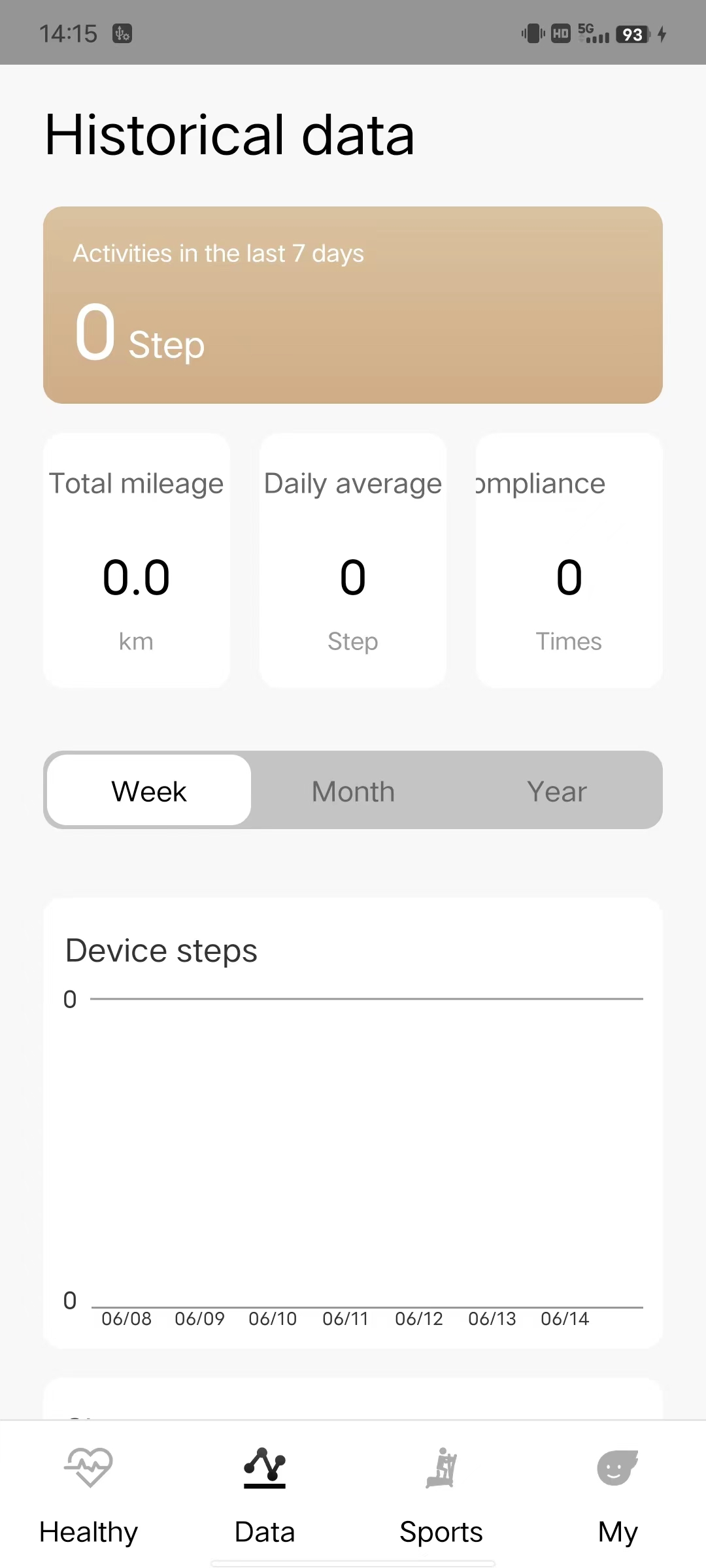Image resolution: width=706 pixels, height=1568 pixels.
Task: Show the Year statistics
Action: point(557,791)
